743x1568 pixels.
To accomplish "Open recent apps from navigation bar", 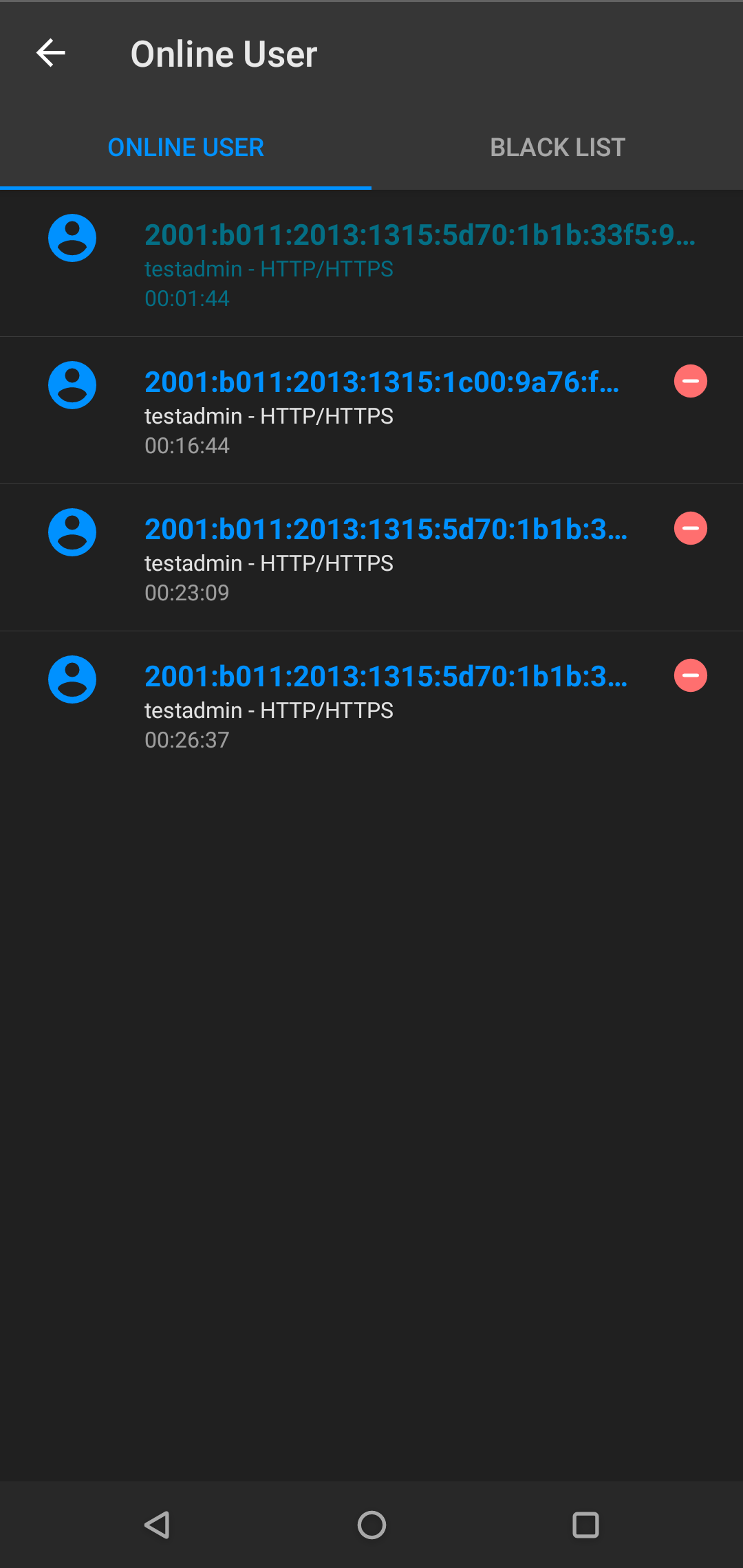I will (585, 1525).
